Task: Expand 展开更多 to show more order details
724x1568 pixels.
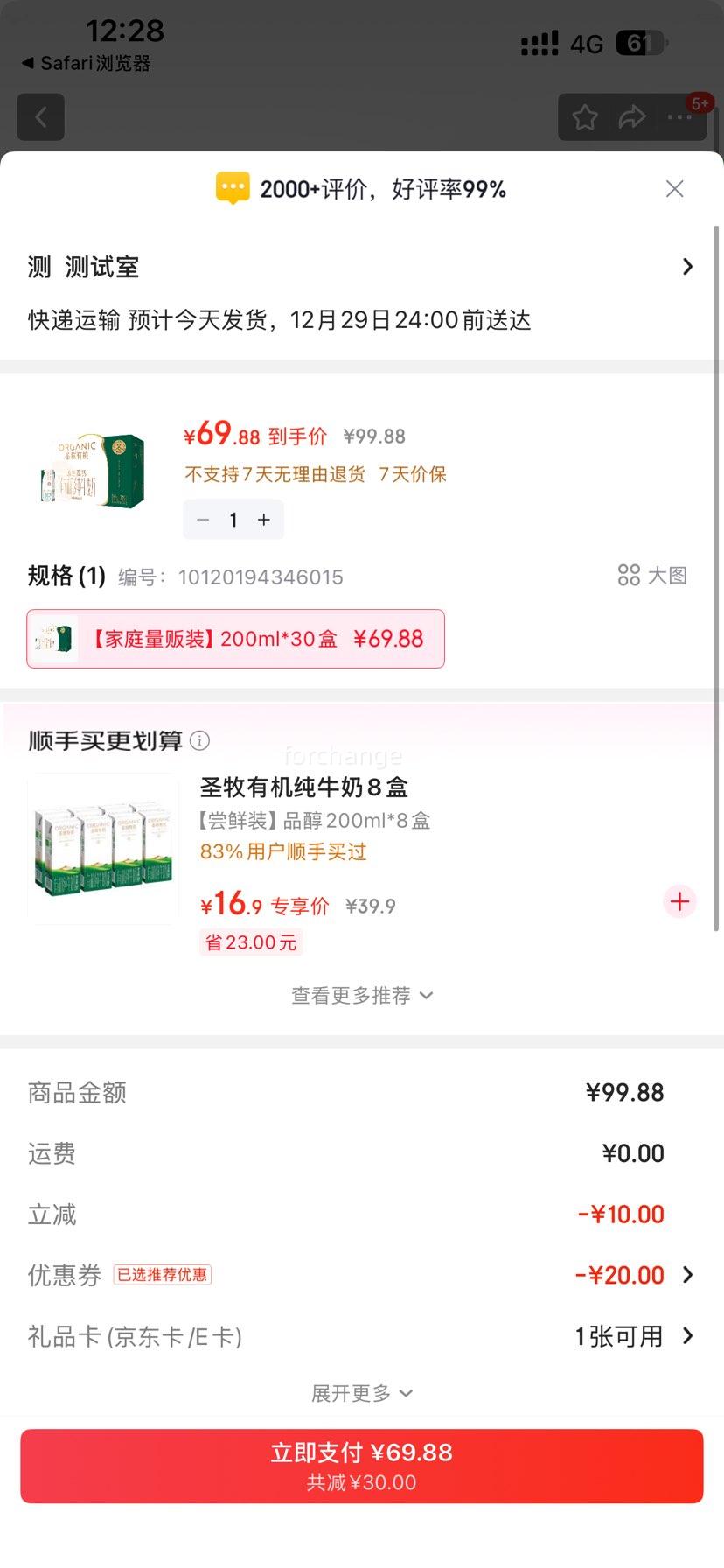Action: [x=362, y=1392]
